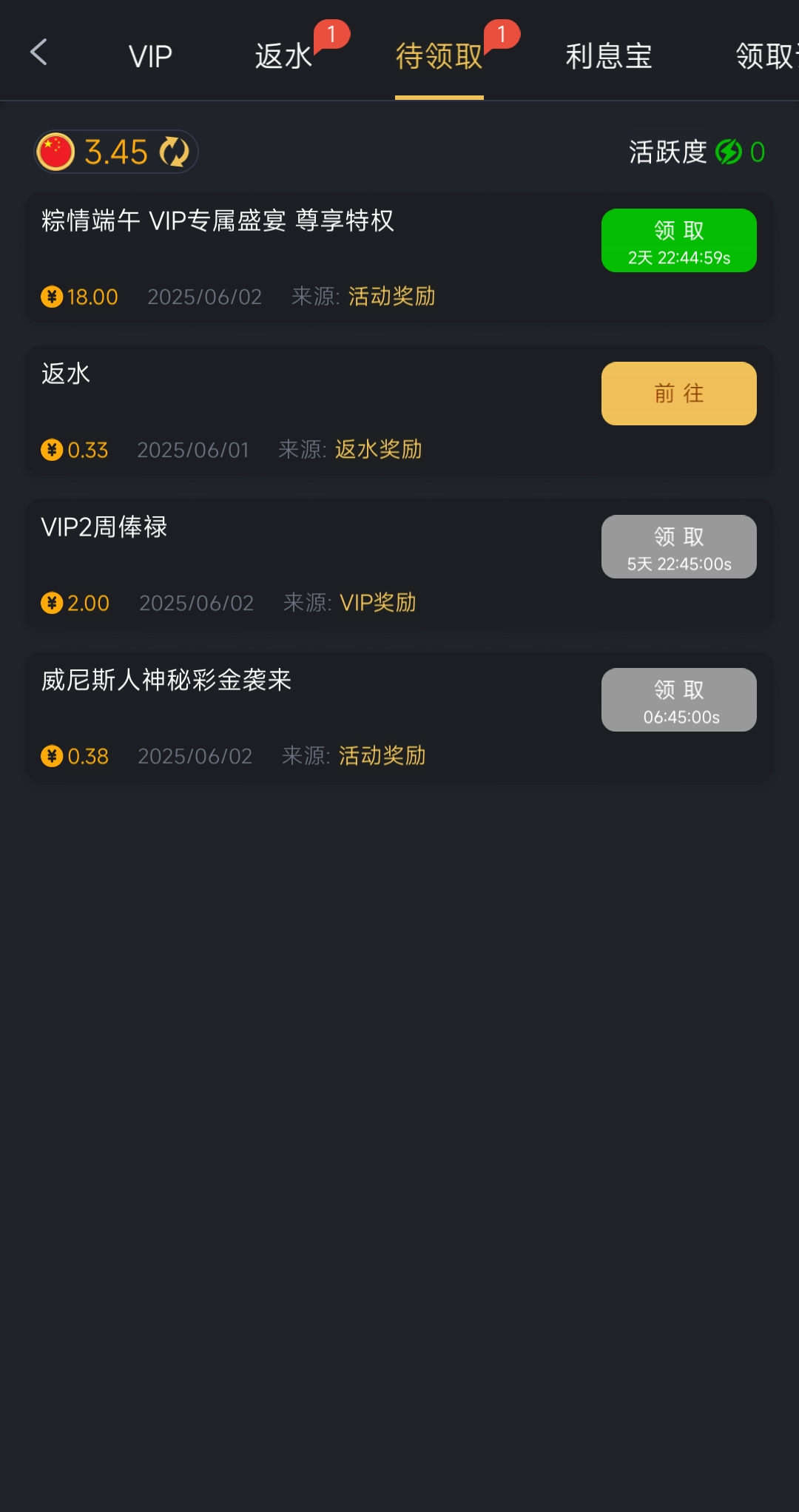Select the 待领取 tab
This screenshot has height=1512, width=799.
tap(439, 56)
